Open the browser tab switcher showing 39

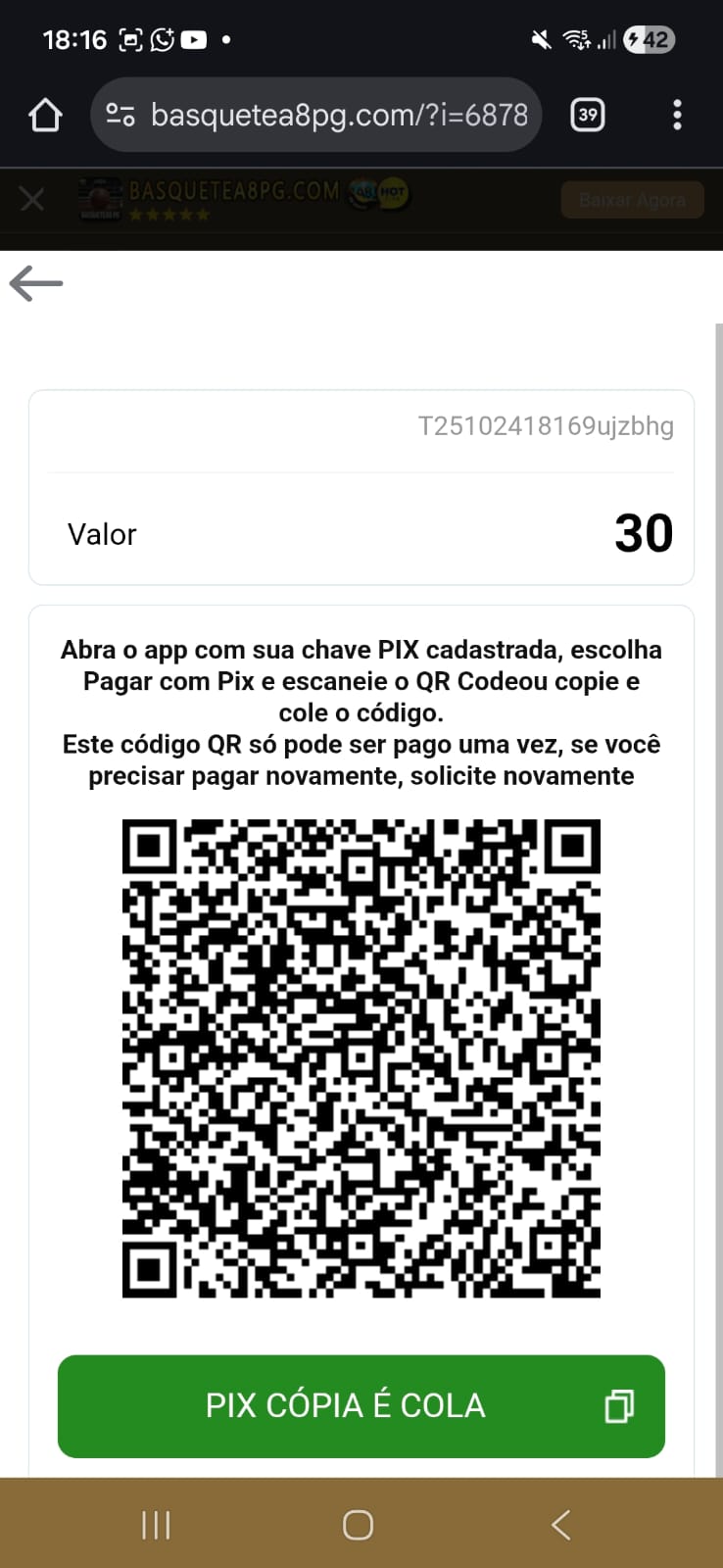pyautogui.click(x=587, y=116)
